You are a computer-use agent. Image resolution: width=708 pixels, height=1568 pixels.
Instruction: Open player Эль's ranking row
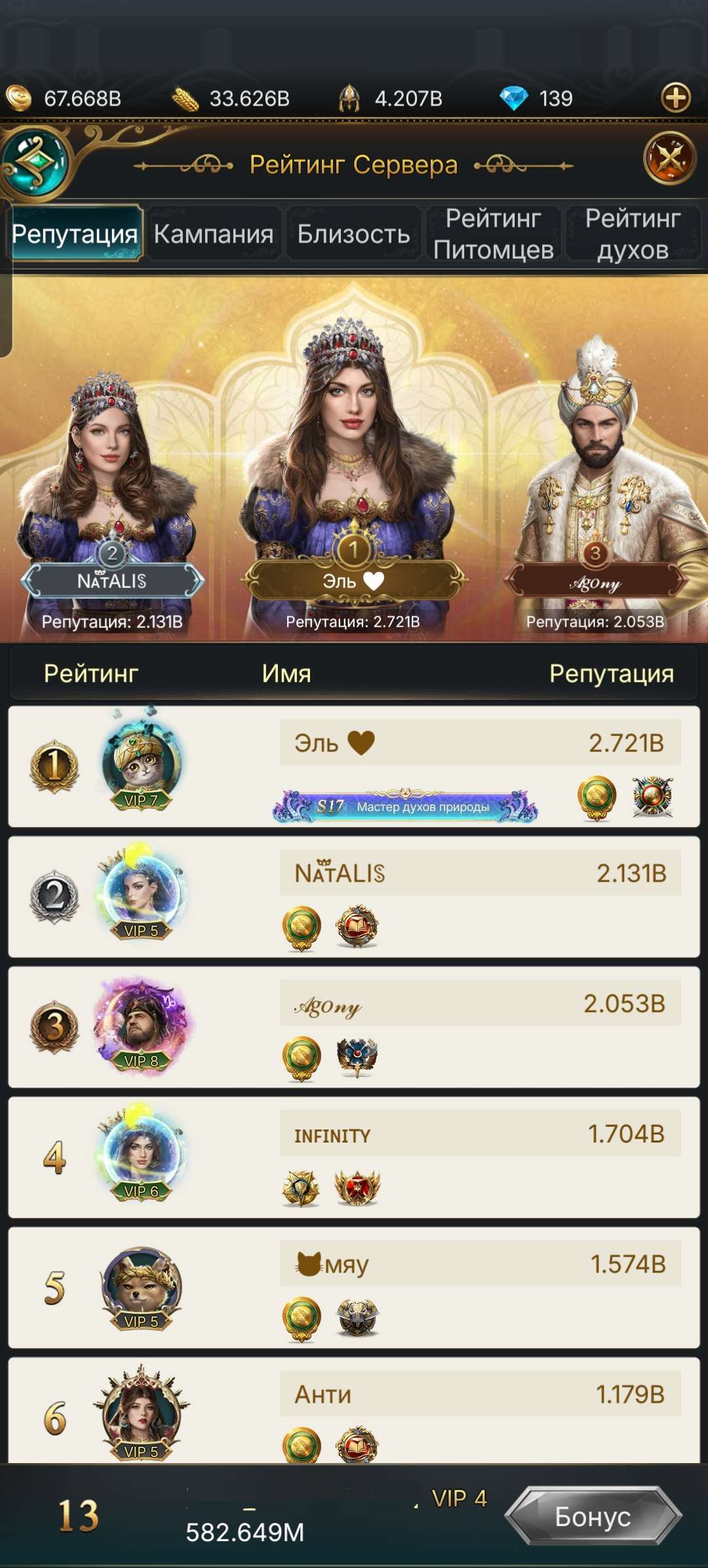[x=354, y=766]
